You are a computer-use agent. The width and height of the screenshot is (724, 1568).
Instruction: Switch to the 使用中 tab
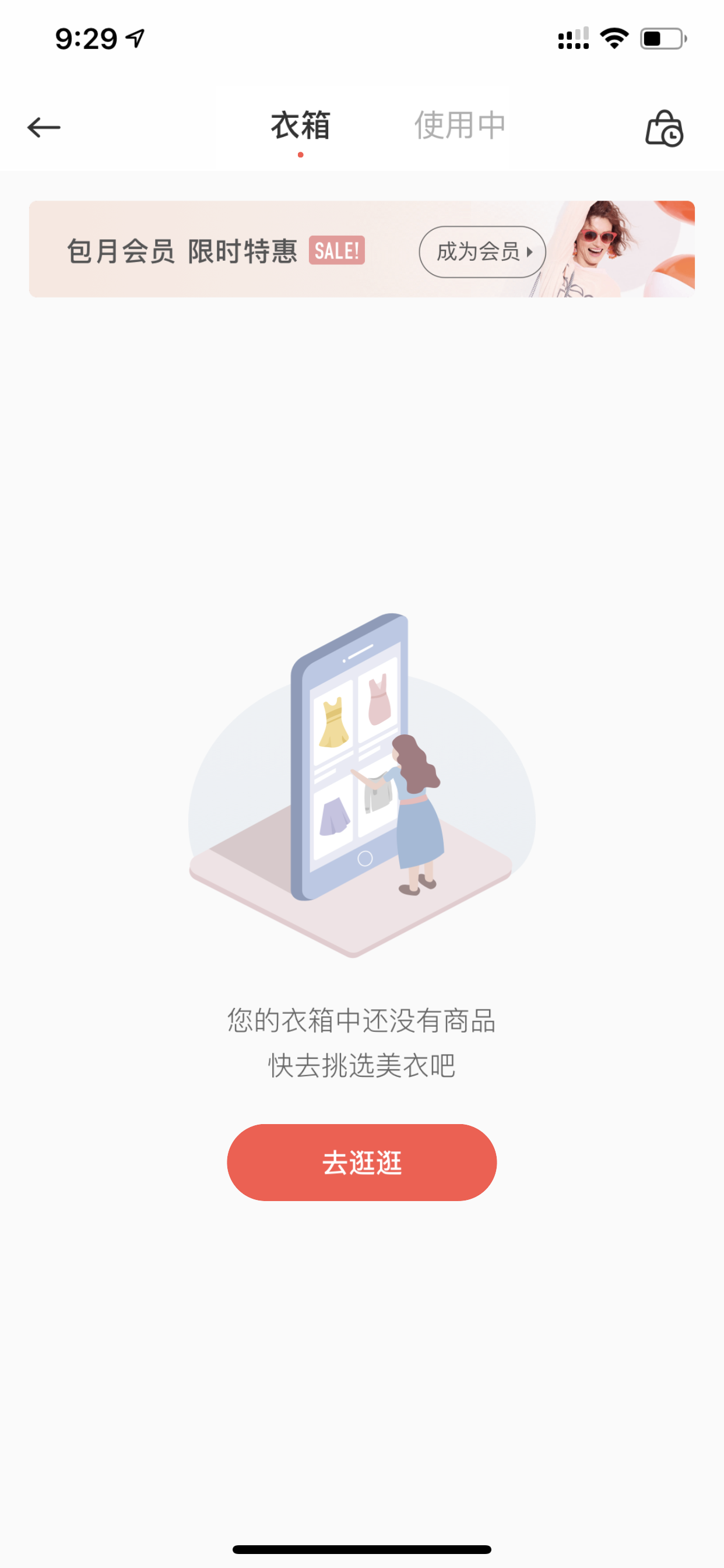pos(460,125)
